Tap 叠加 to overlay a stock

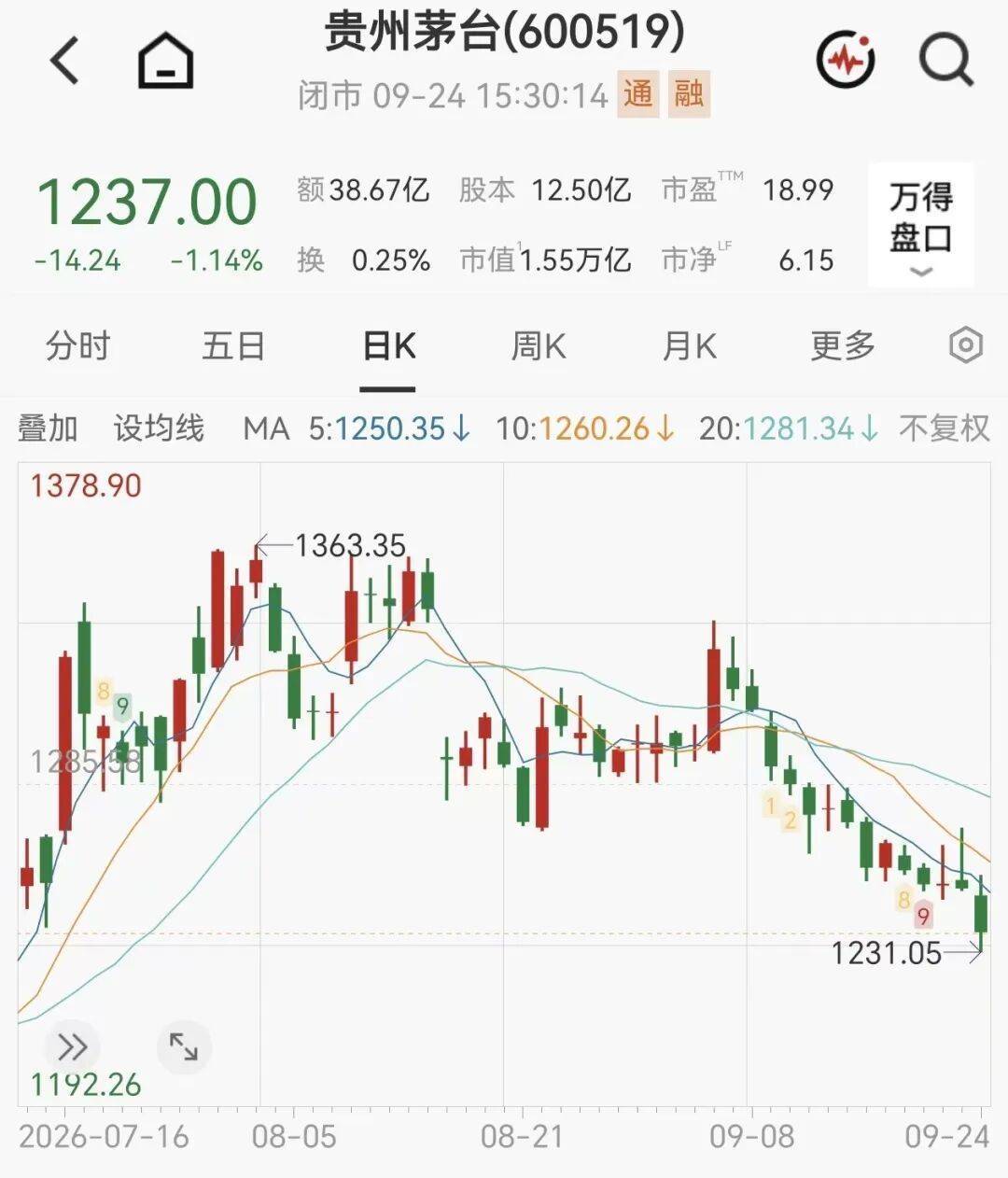tap(48, 428)
